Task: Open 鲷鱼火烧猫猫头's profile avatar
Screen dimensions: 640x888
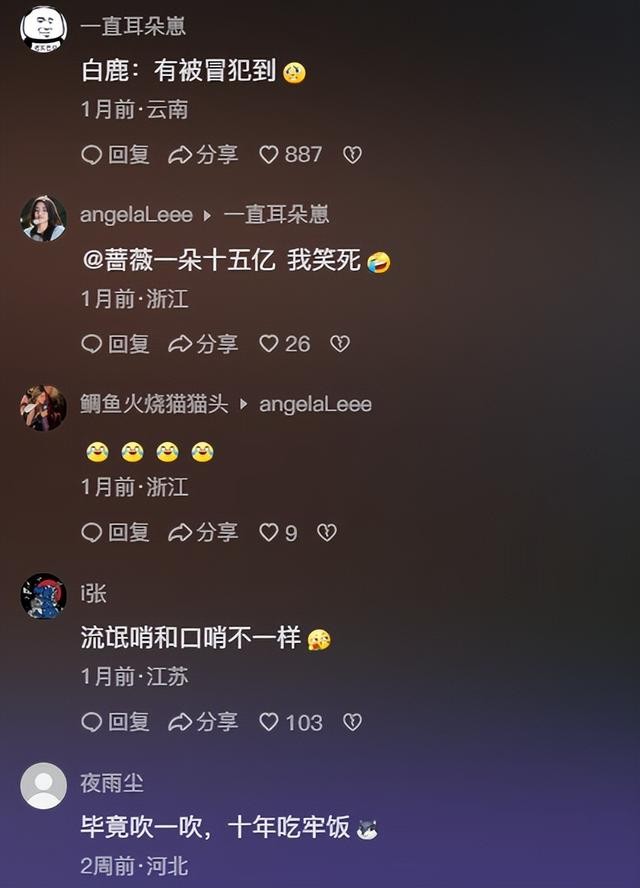Action: (43, 407)
